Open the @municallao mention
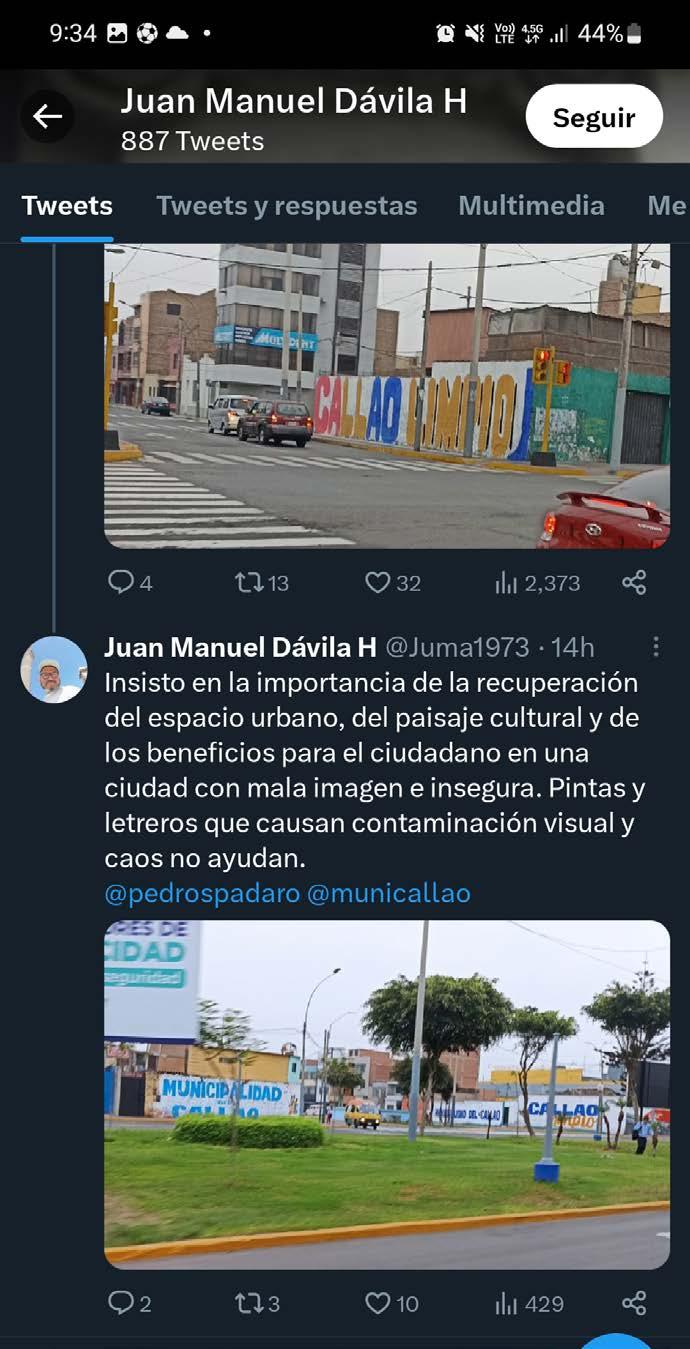 click(388, 893)
